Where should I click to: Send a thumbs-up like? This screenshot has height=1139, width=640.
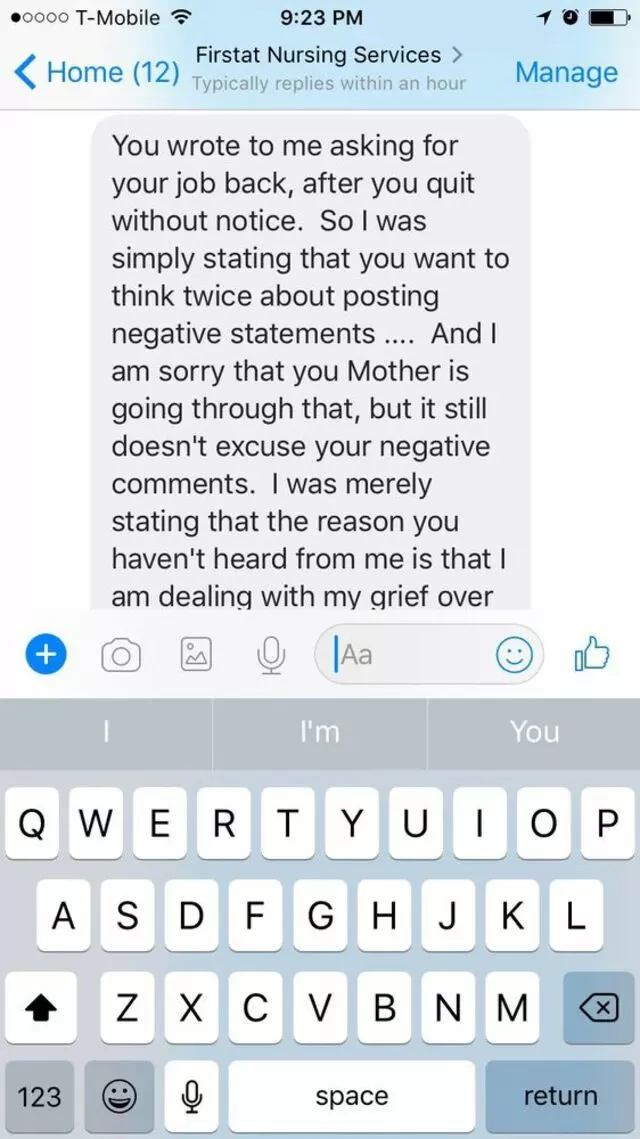pyautogui.click(x=592, y=655)
